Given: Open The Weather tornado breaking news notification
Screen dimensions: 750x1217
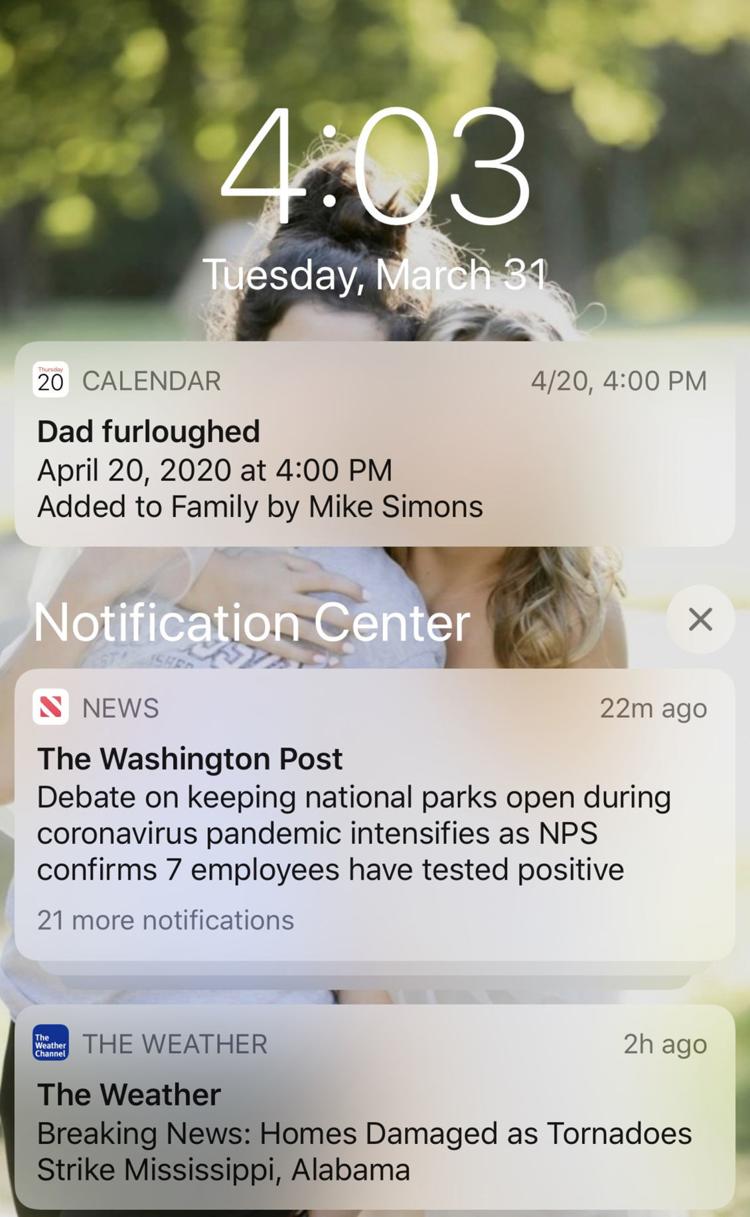Looking at the screenshot, I should tap(375, 1107).
